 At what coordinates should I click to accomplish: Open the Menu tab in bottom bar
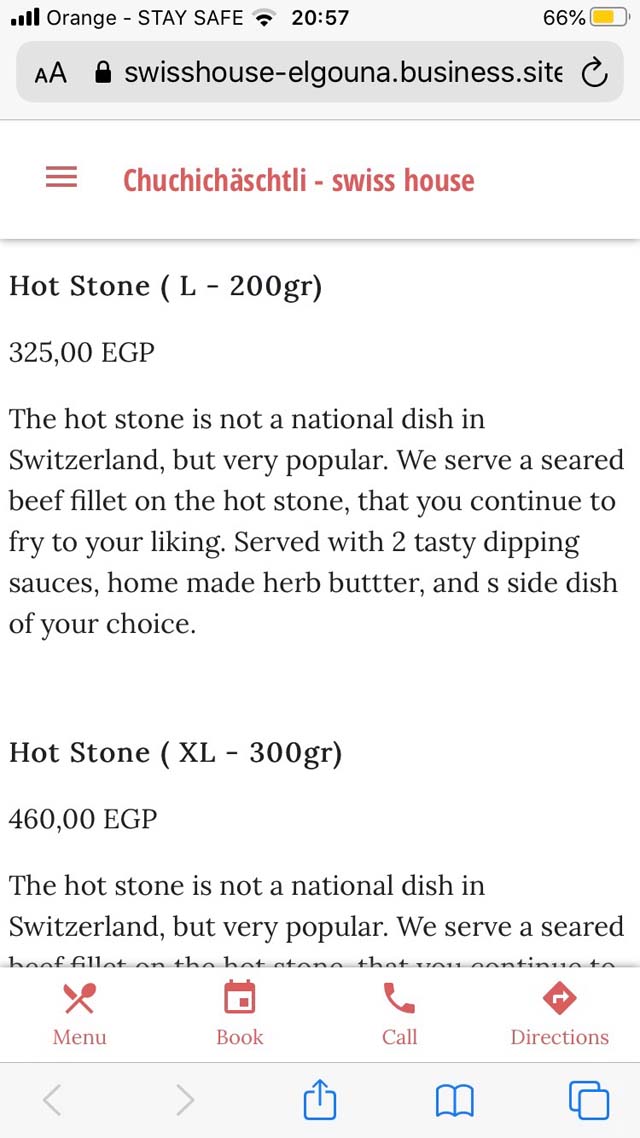pos(79,1014)
